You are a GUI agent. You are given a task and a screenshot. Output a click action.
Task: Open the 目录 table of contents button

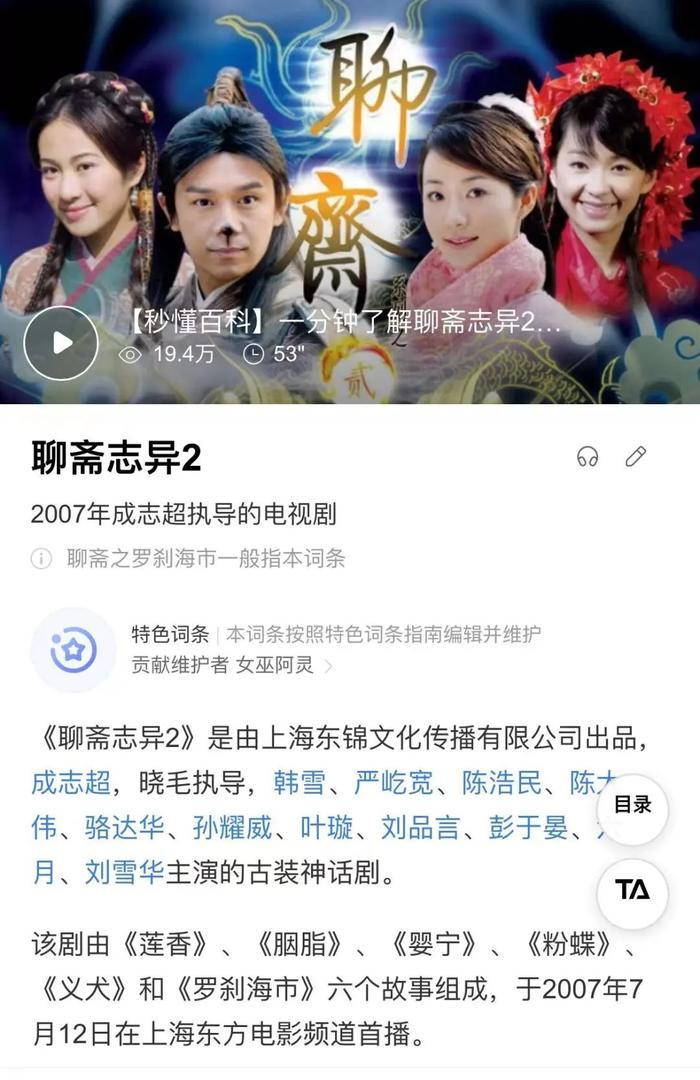(x=632, y=805)
